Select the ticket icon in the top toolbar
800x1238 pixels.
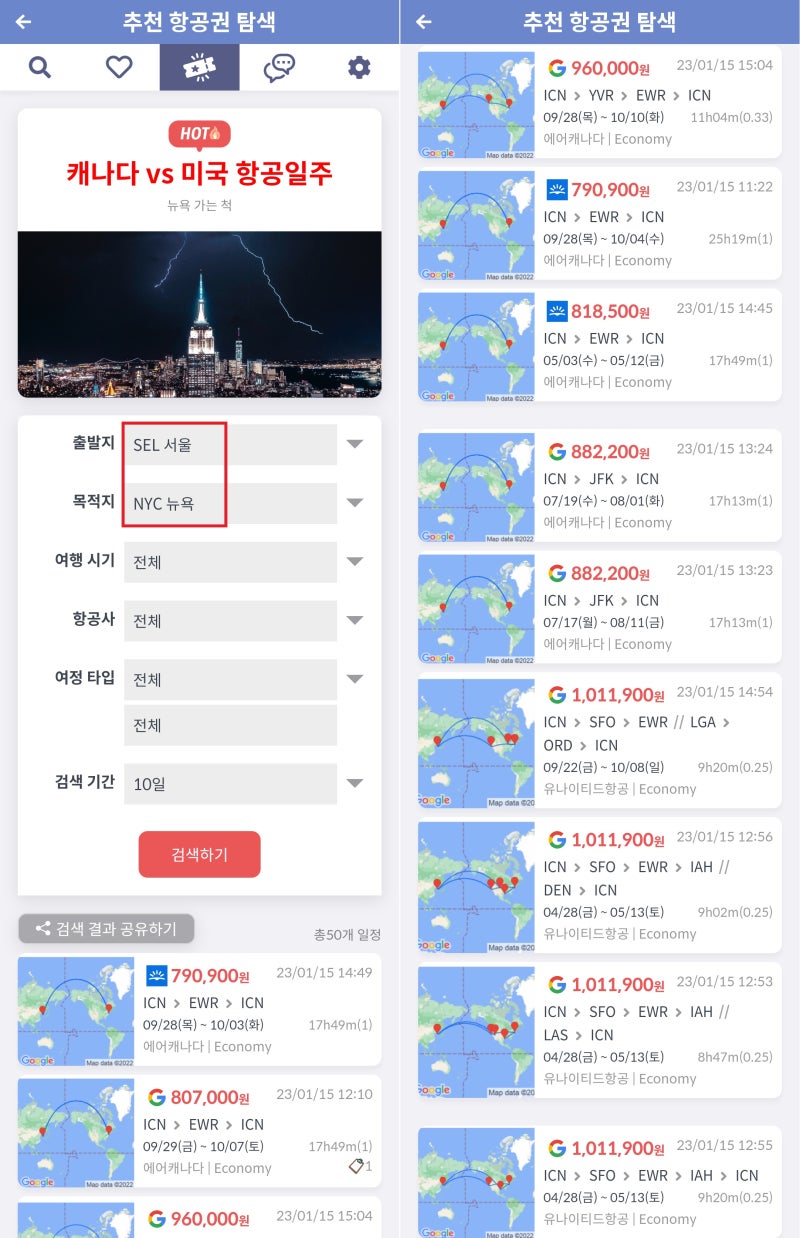(199, 67)
